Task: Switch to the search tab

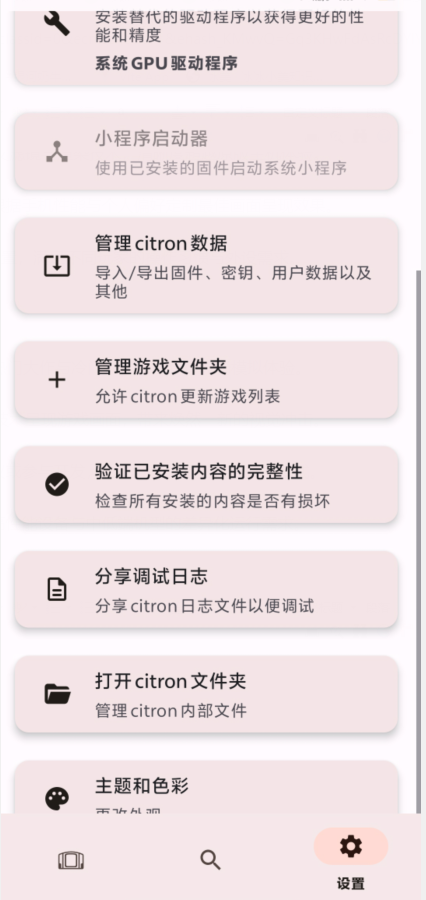Action: pos(210,860)
